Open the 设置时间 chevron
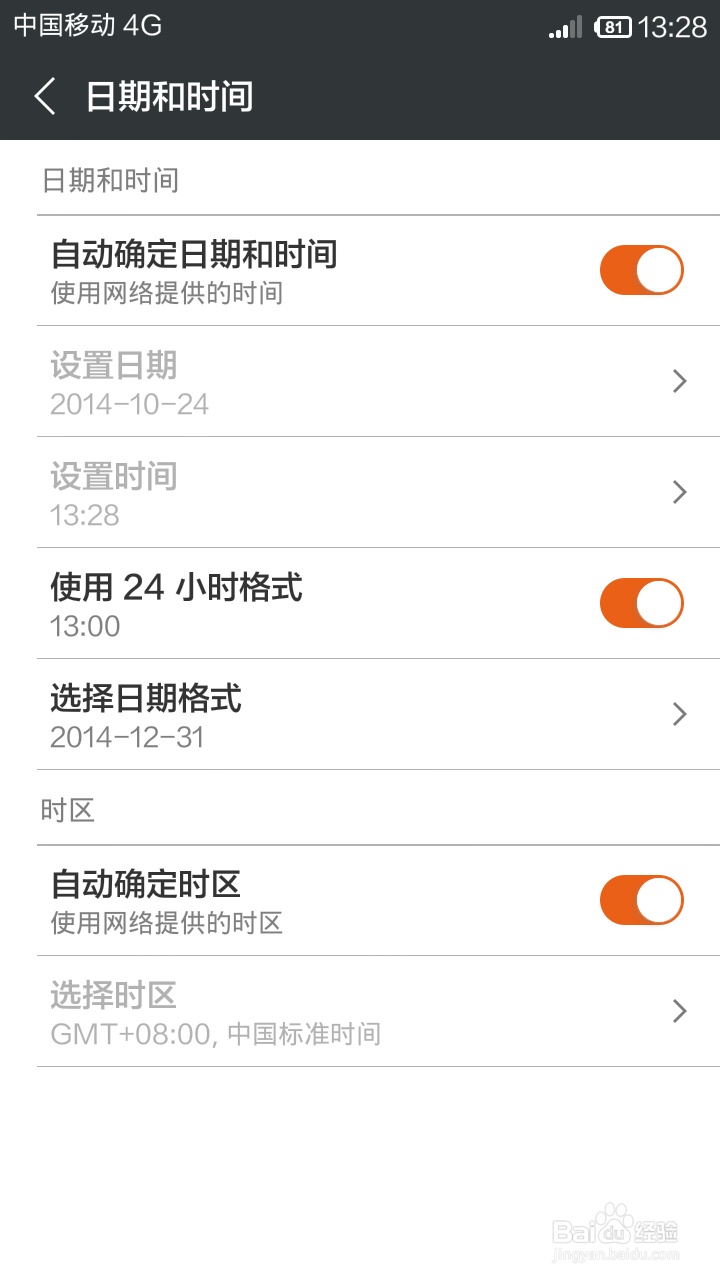Screen dimensions: 720x1280 pyautogui.click(x=679, y=492)
